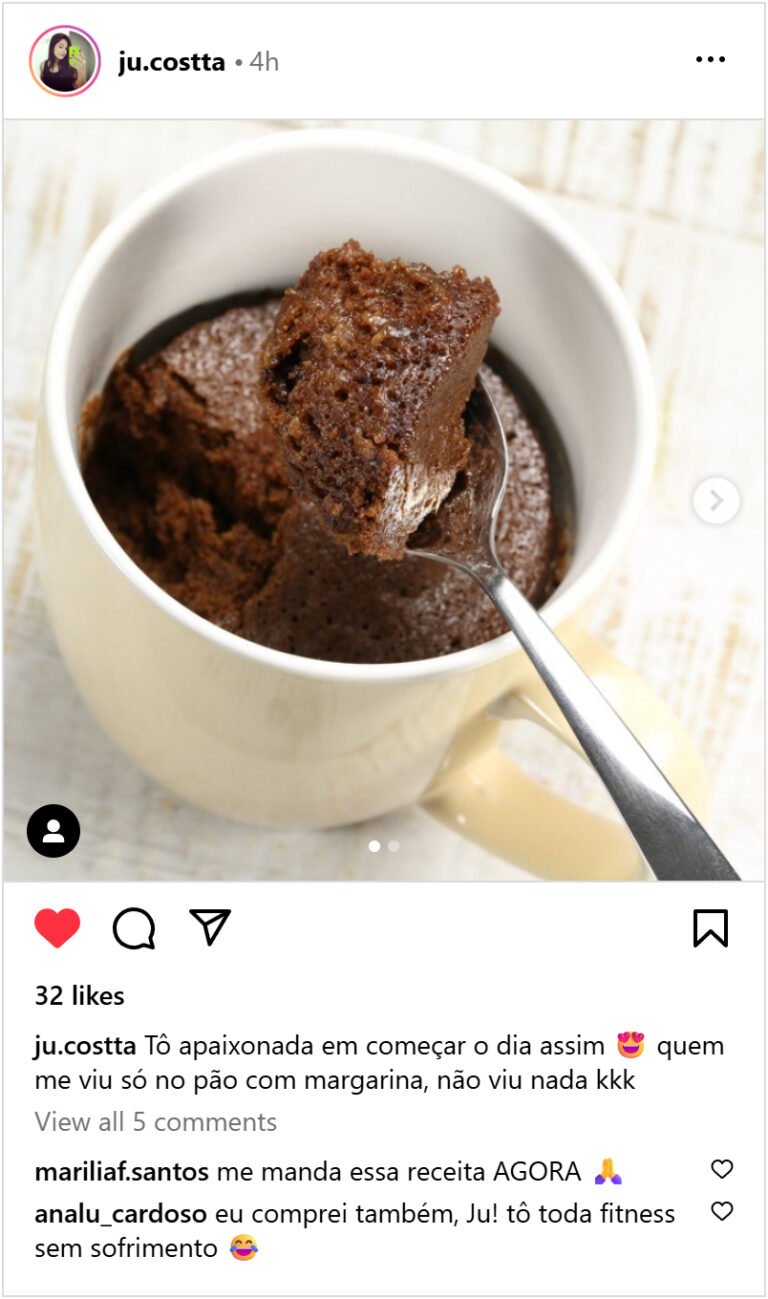Open ju.costta's profile picture story
Image resolution: width=768 pixels, height=1299 pixels.
65,61
